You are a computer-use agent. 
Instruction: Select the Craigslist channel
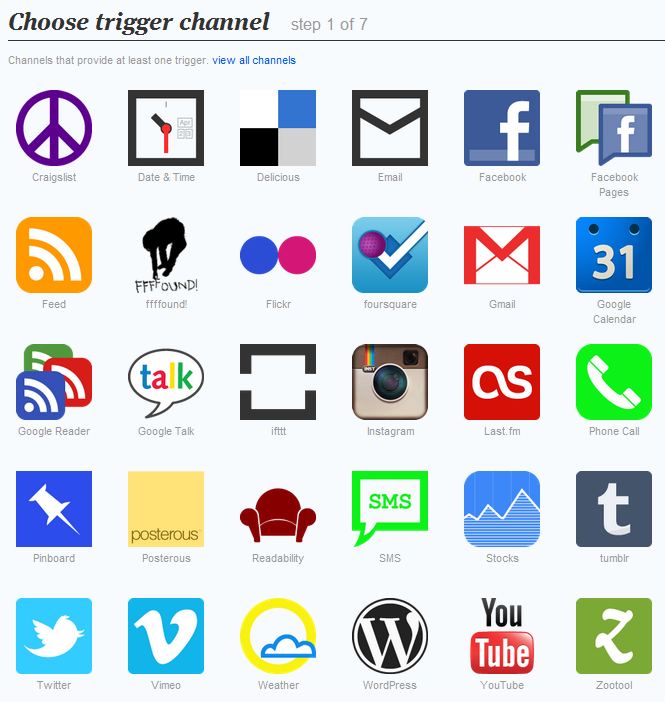(54, 128)
